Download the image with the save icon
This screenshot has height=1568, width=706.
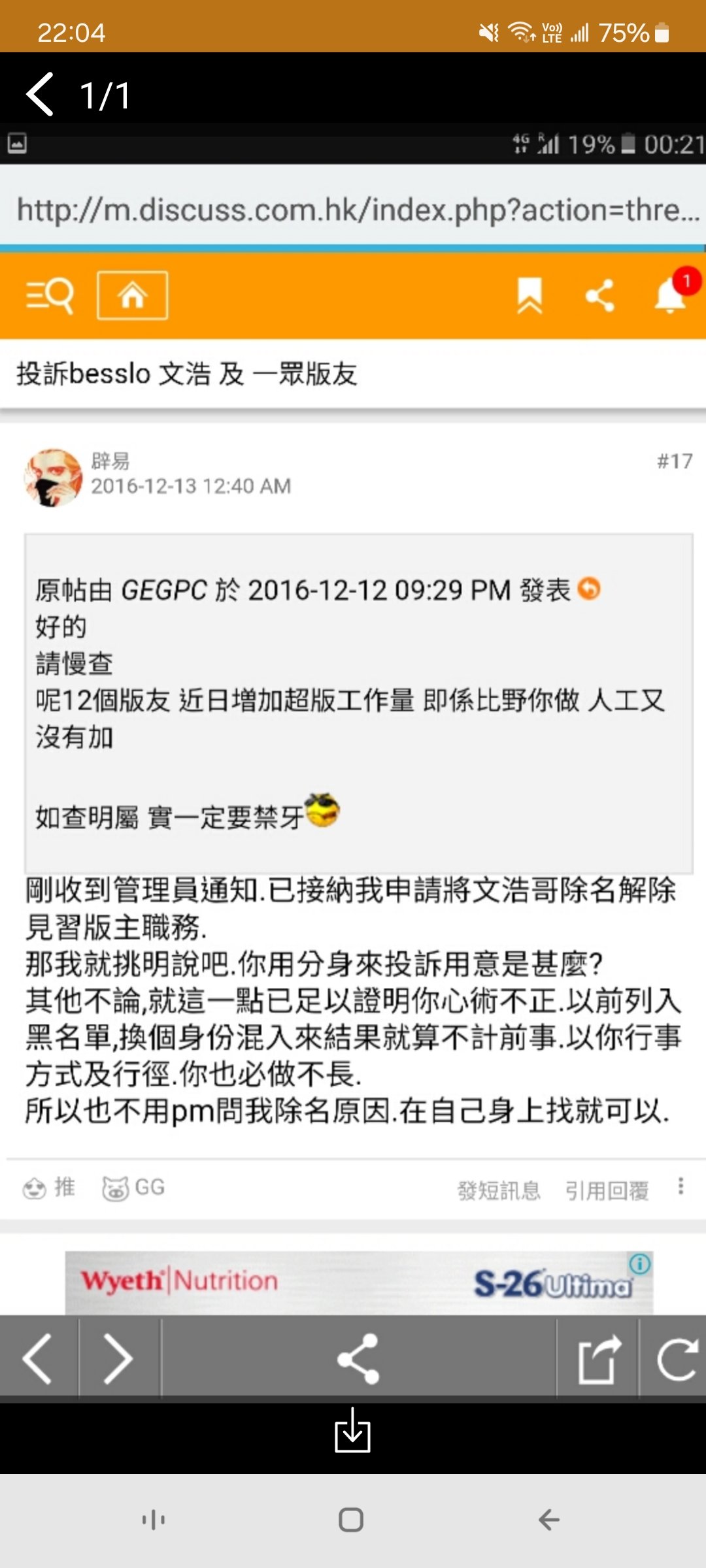352,1431
